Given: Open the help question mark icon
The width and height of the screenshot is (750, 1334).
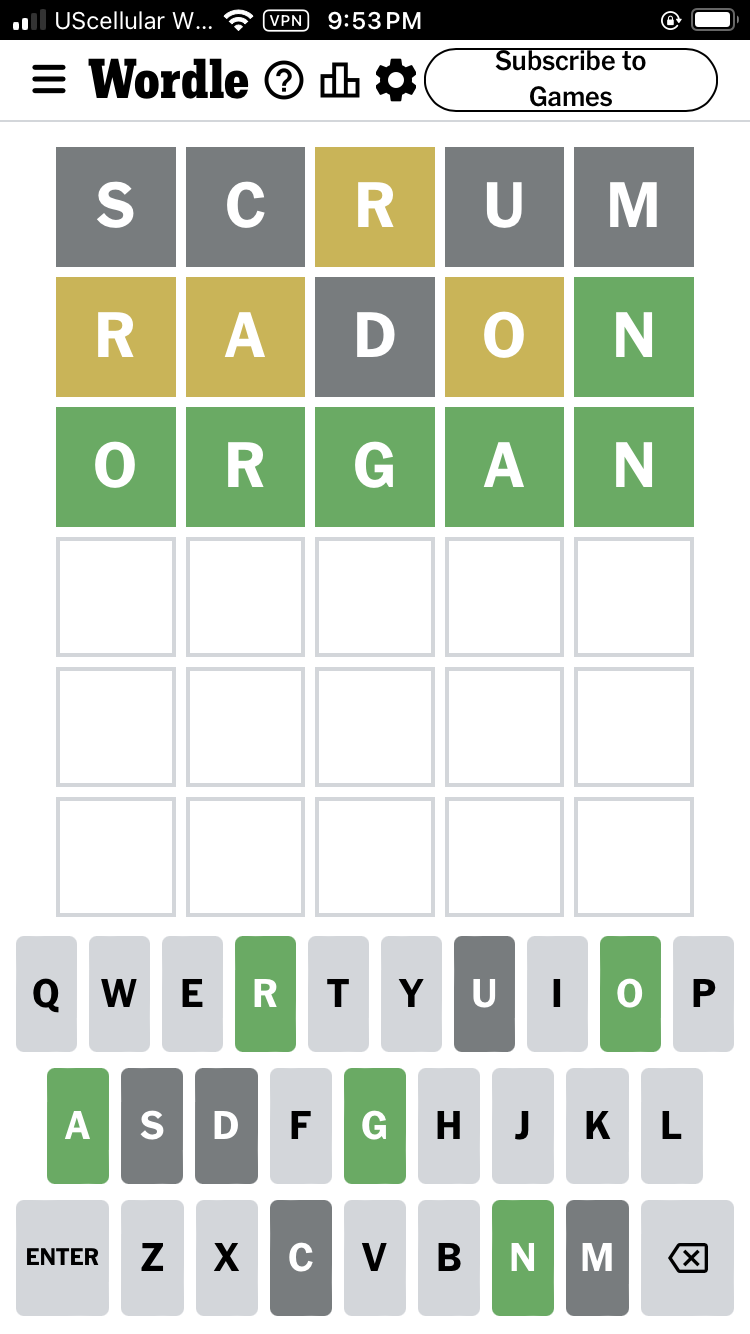Looking at the screenshot, I should tap(284, 80).
